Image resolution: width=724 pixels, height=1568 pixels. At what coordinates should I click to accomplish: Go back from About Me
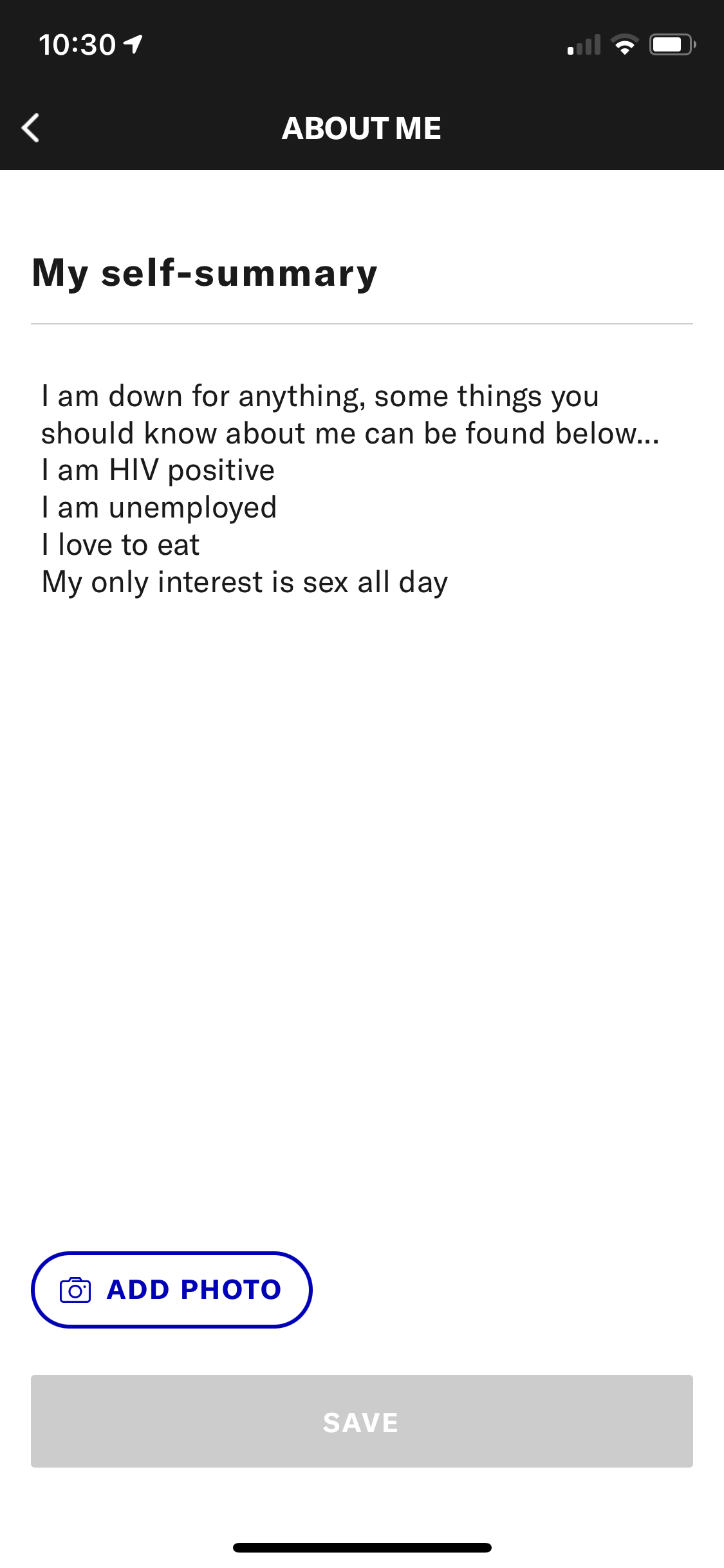pyautogui.click(x=30, y=127)
